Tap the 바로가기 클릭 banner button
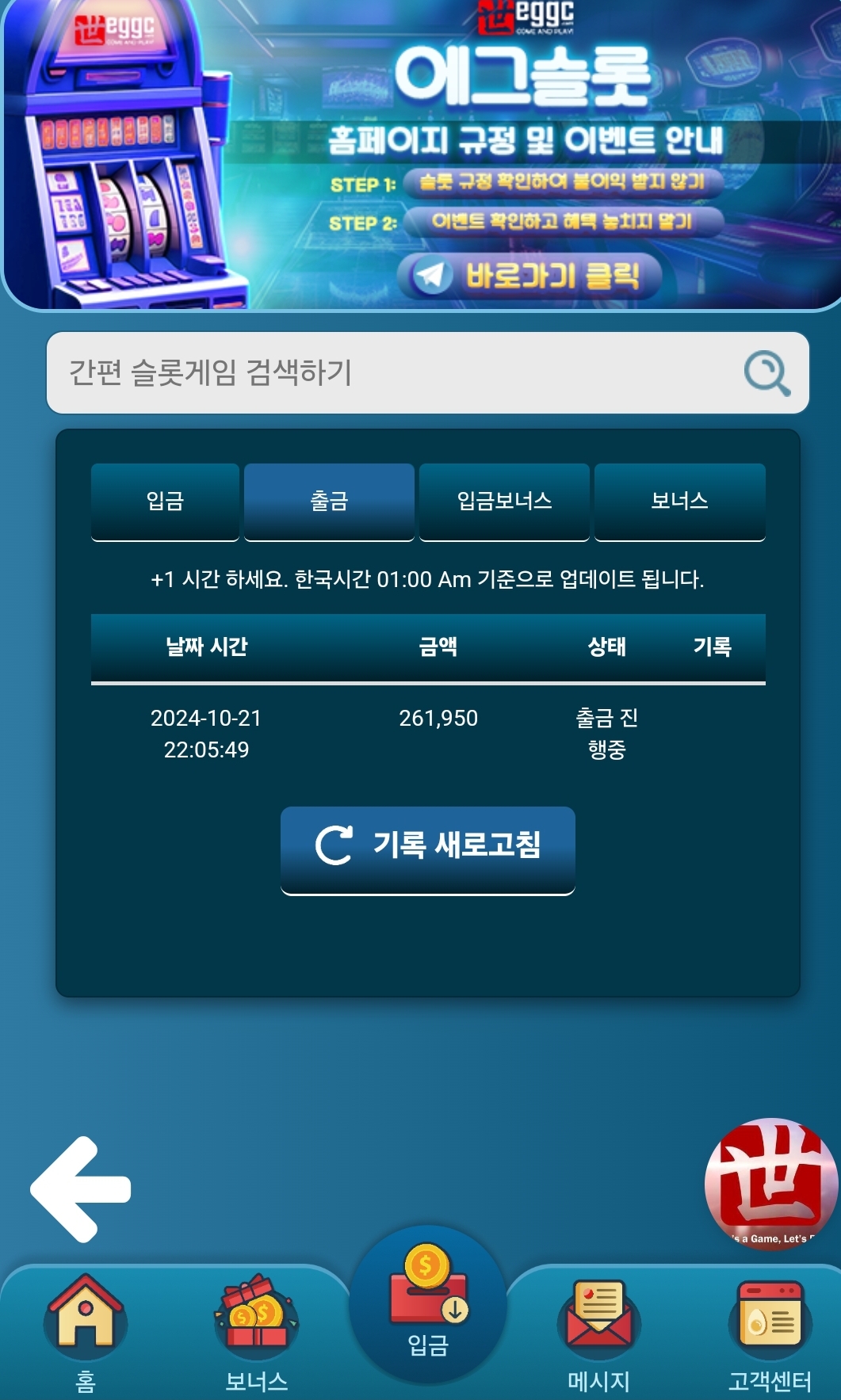 click(x=529, y=276)
